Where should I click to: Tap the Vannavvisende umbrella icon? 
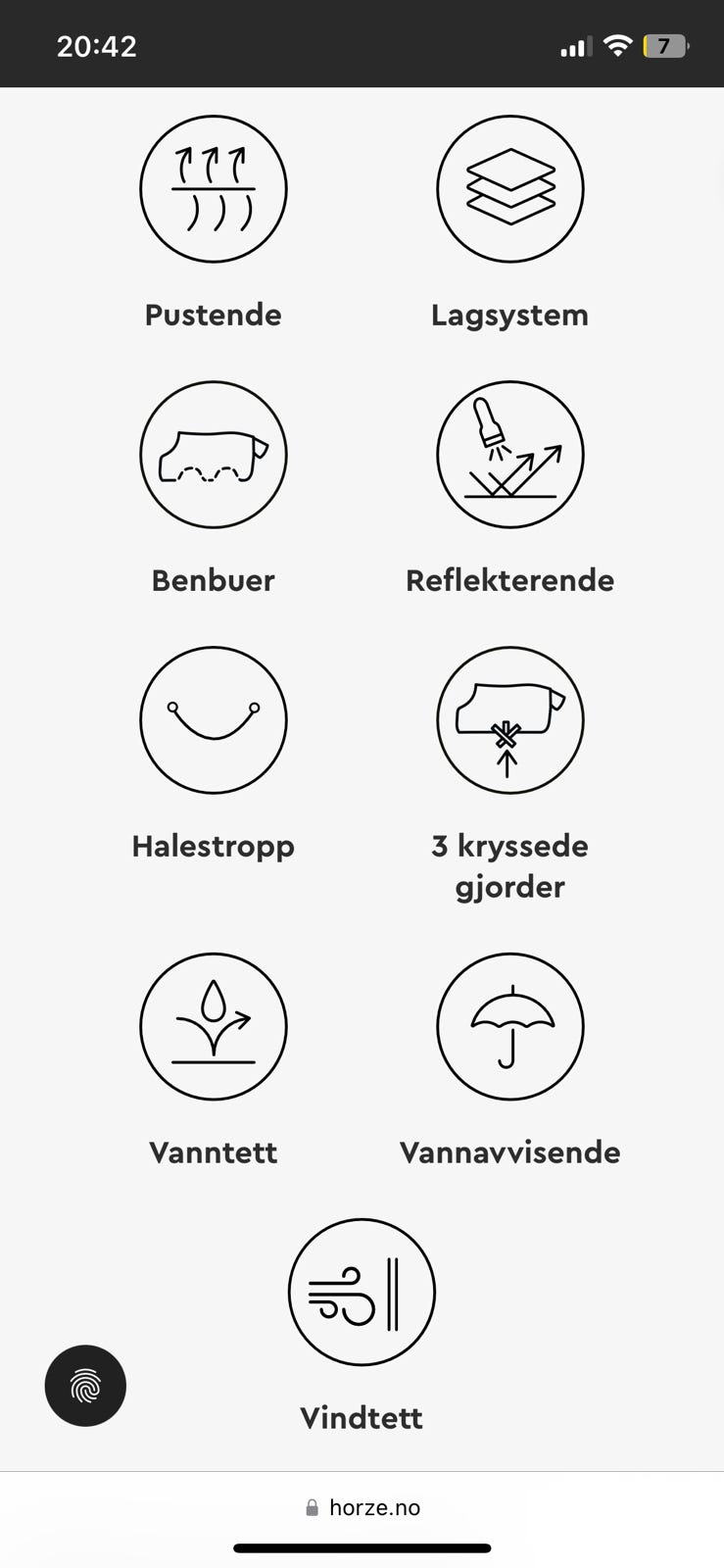(509, 1026)
